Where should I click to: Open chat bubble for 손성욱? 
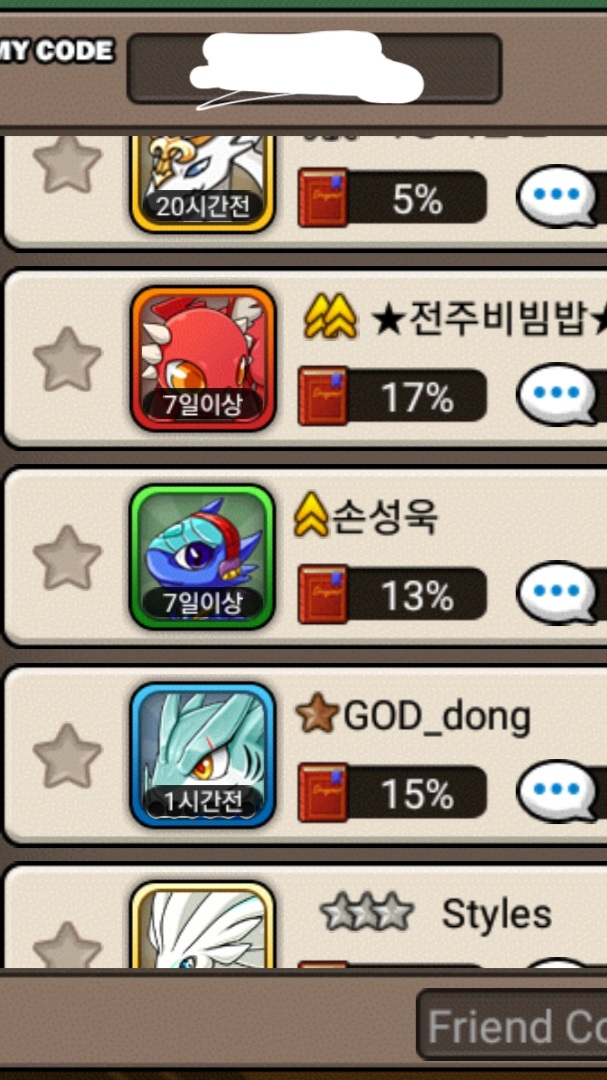pyautogui.click(x=560, y=594)
